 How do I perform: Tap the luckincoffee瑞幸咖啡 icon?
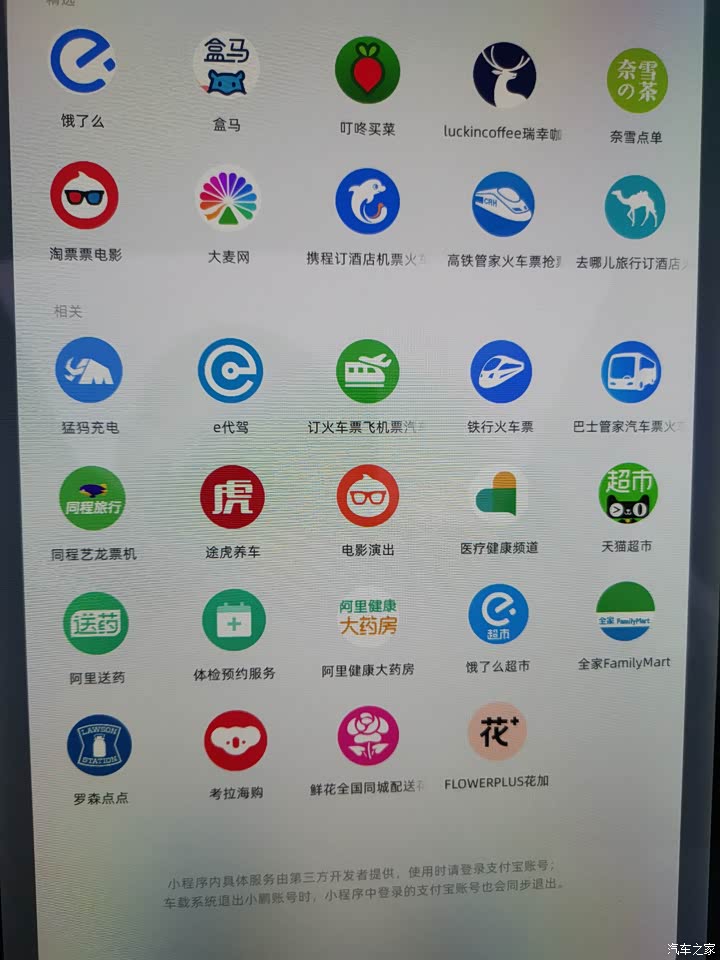[x=504, y=76]
